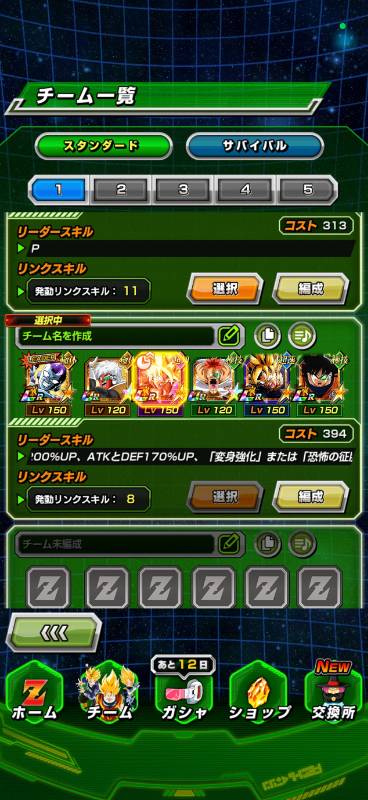Select the スタンダード tab
The image size is (368, 800).
104,146
